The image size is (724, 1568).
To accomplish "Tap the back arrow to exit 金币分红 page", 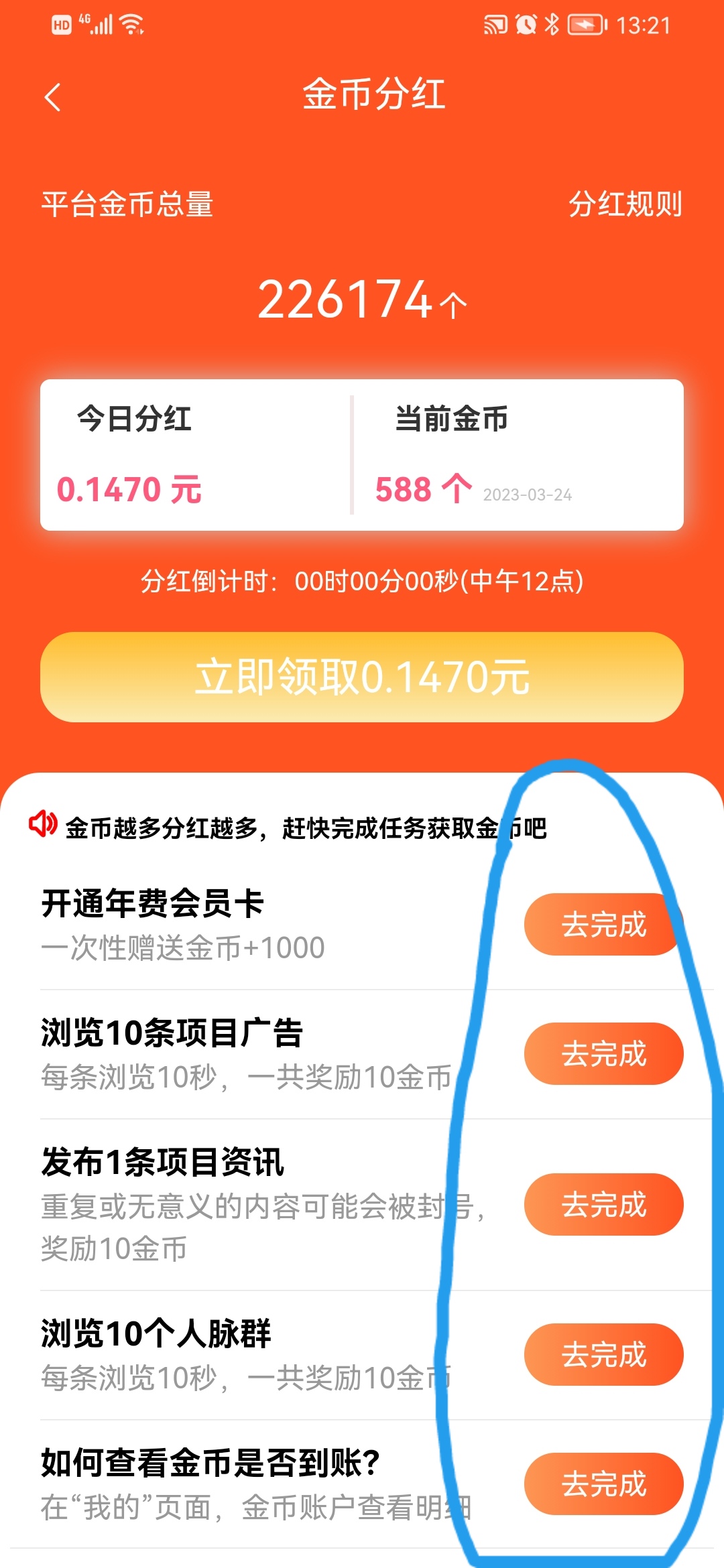I will point(52,97).
